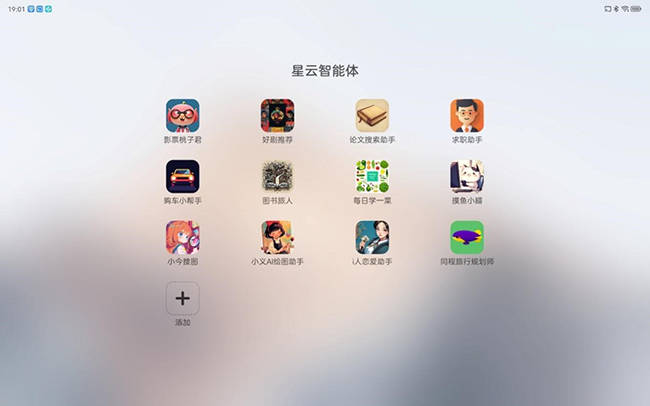
Task: Start the 求职助手 agent
Action: 466,115
